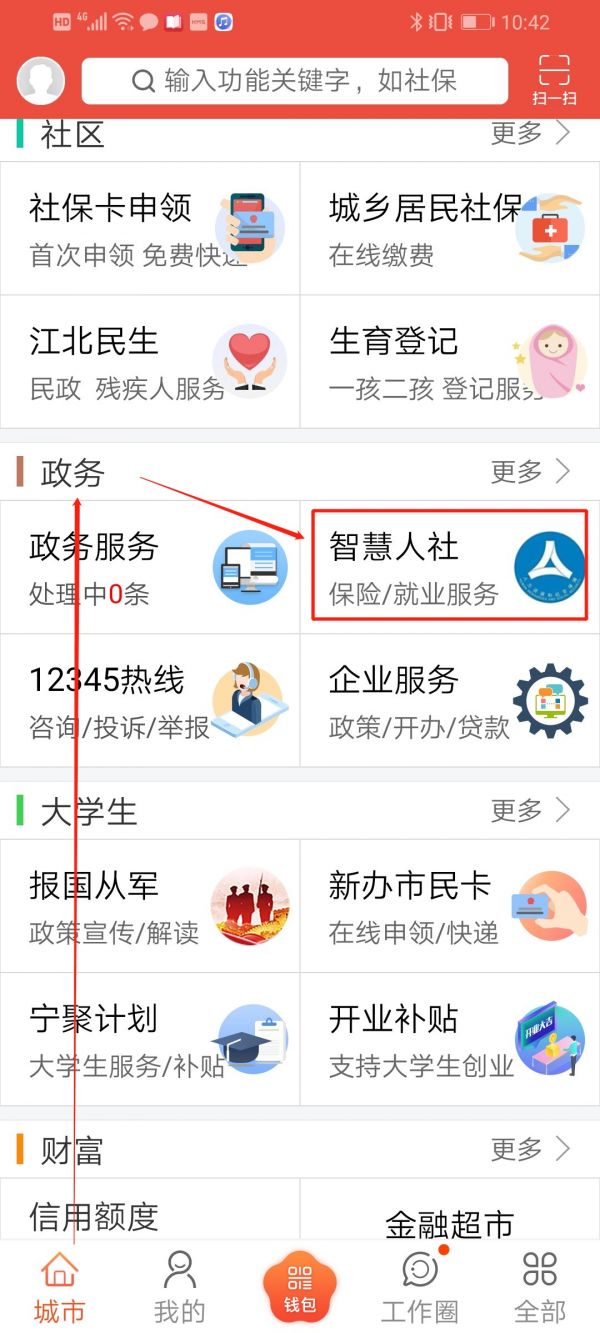Open 江北民生 services
Screen dimensions: 600x1333
pos(150,361)
